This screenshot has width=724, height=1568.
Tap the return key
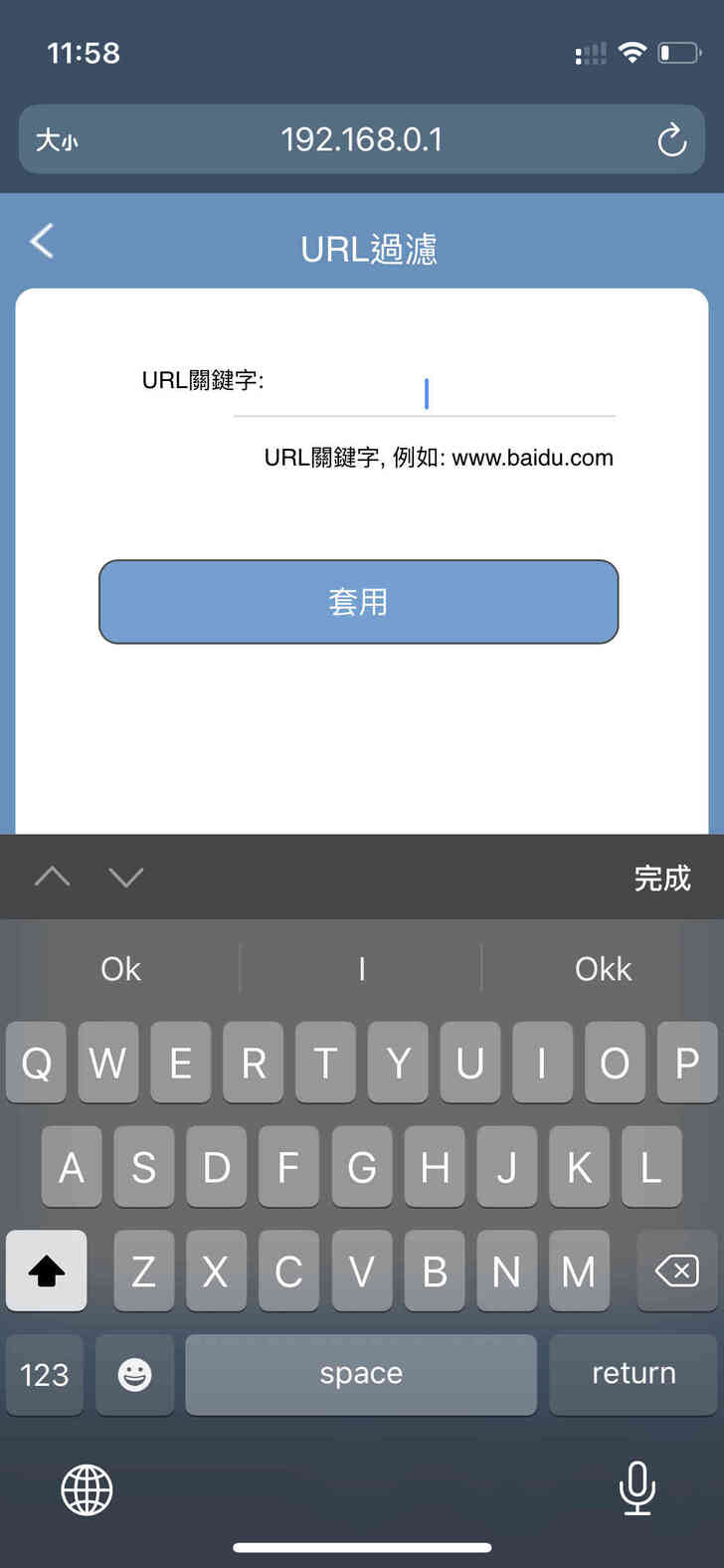pos(633,1375)
